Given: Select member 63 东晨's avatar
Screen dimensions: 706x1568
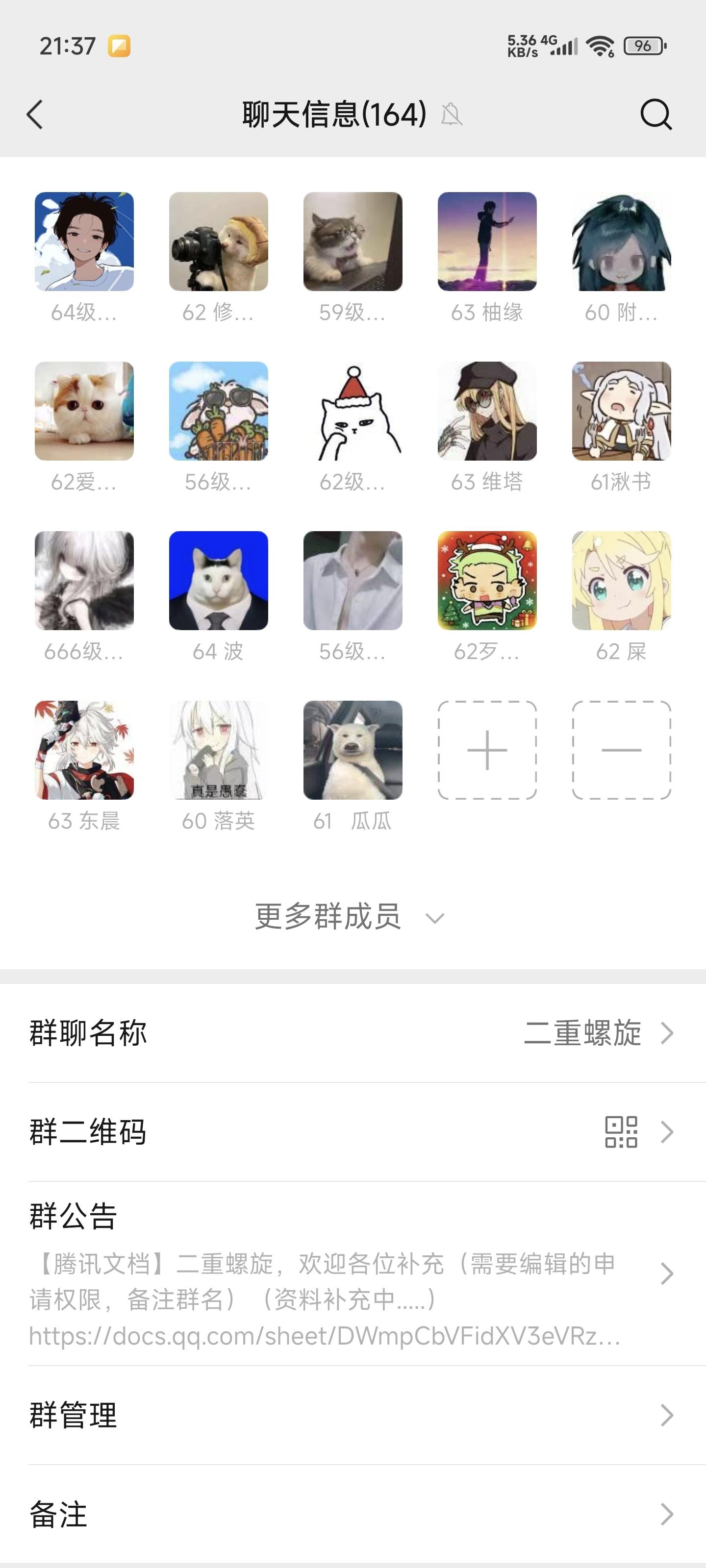Looking at the screenshot, I should (x=84, y=750).
